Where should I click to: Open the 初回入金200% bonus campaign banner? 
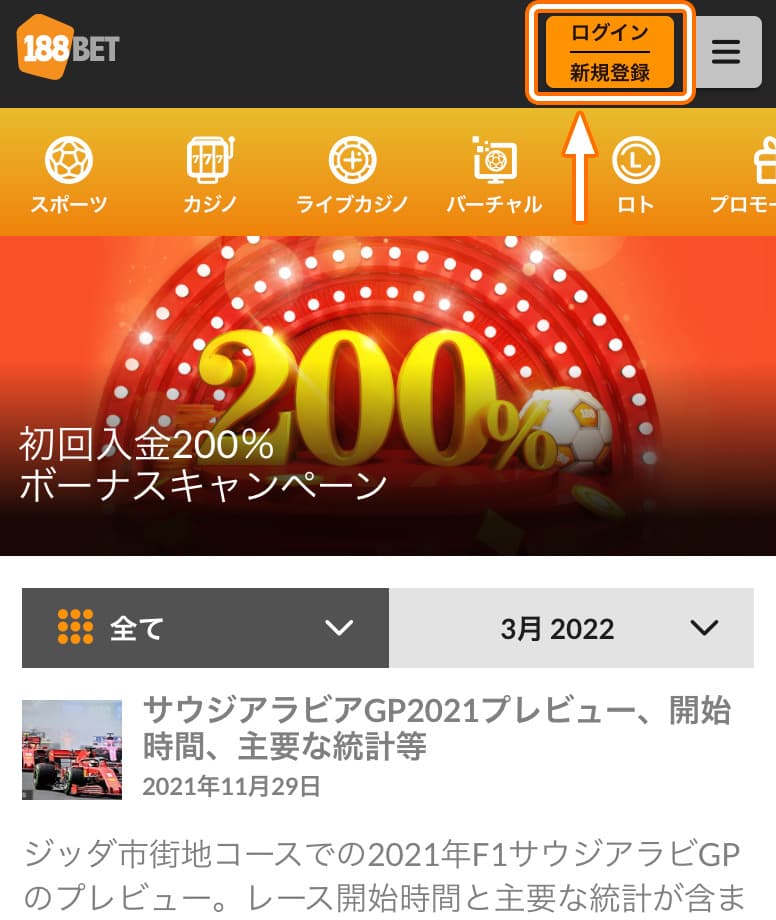388,396
